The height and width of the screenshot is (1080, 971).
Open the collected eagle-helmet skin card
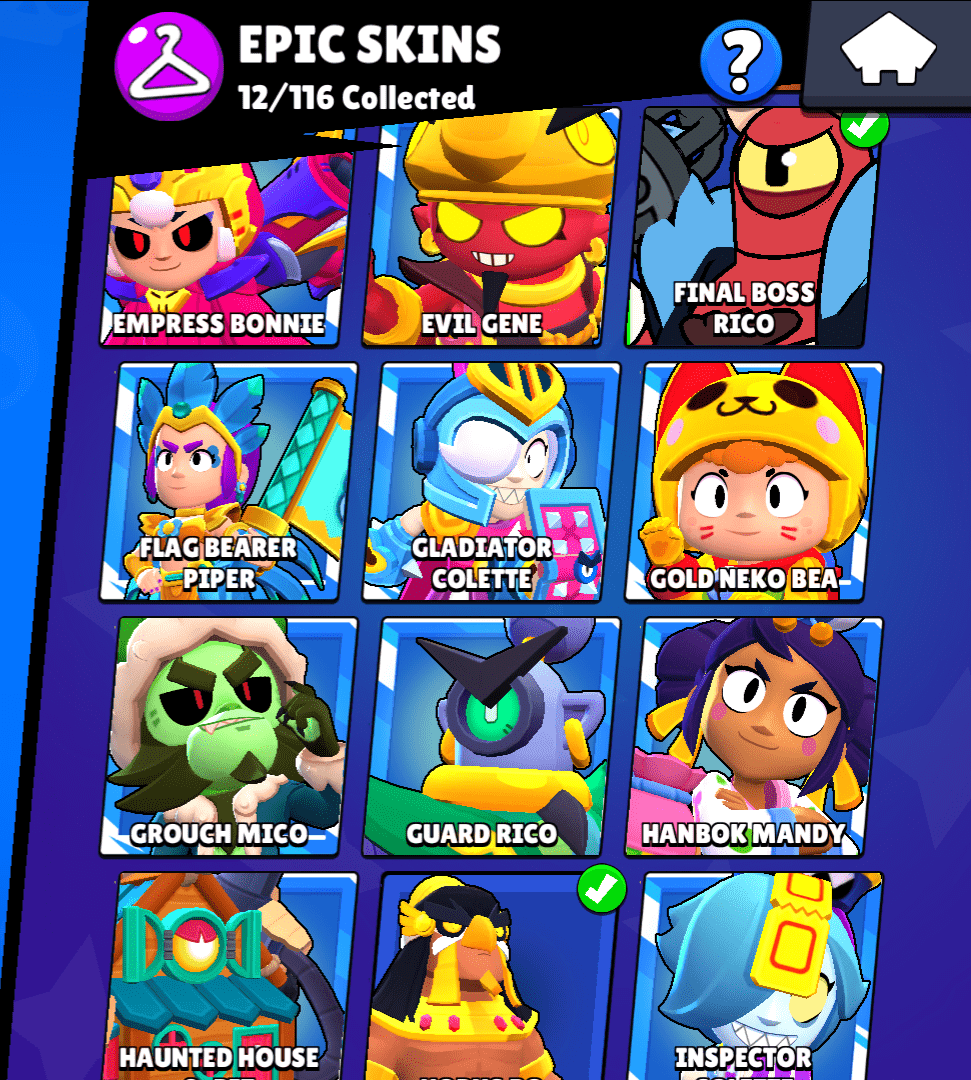click(497, 976)
